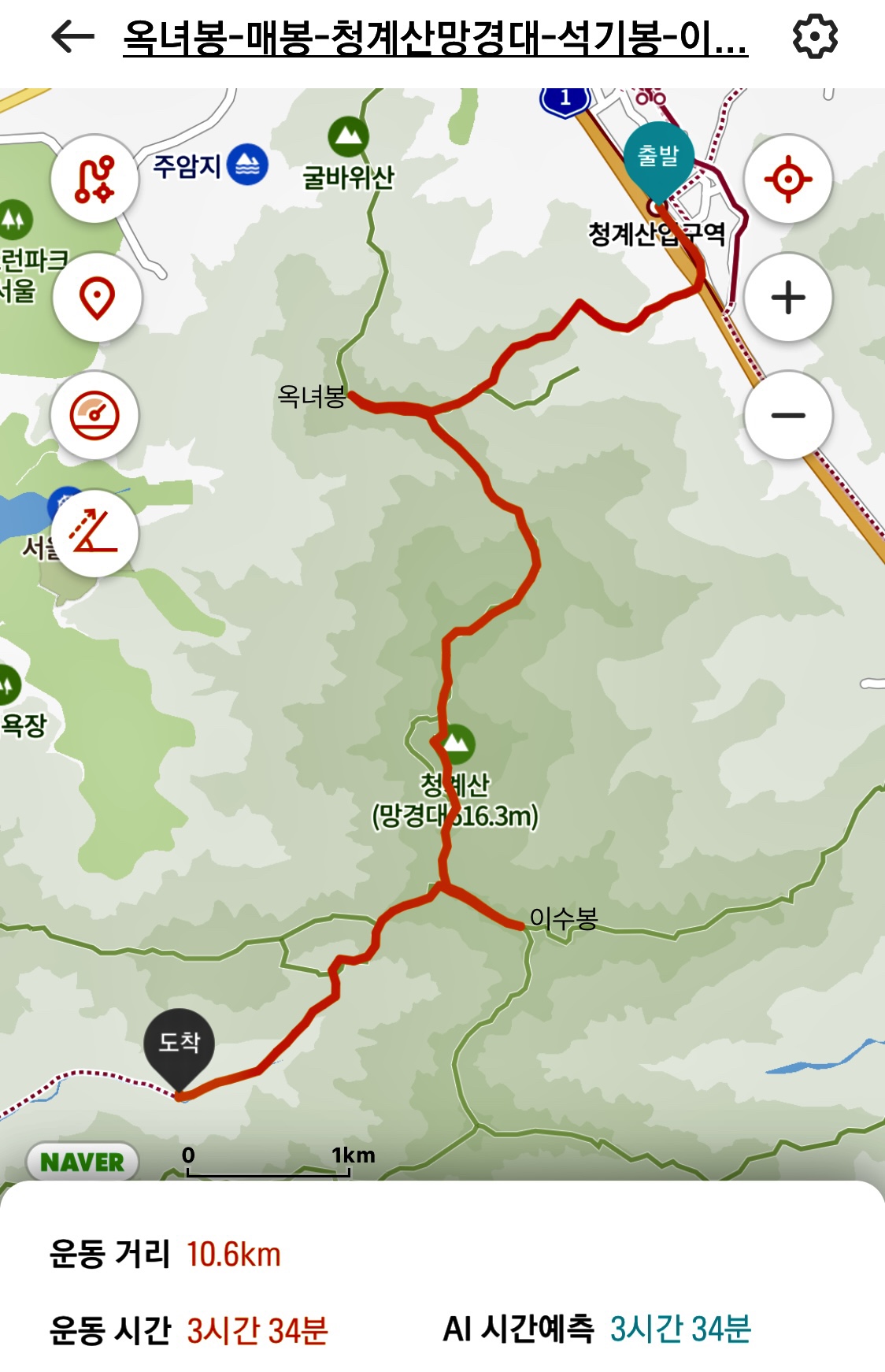
Task: Zoom out with the minus button
Action: pos(788,415)
